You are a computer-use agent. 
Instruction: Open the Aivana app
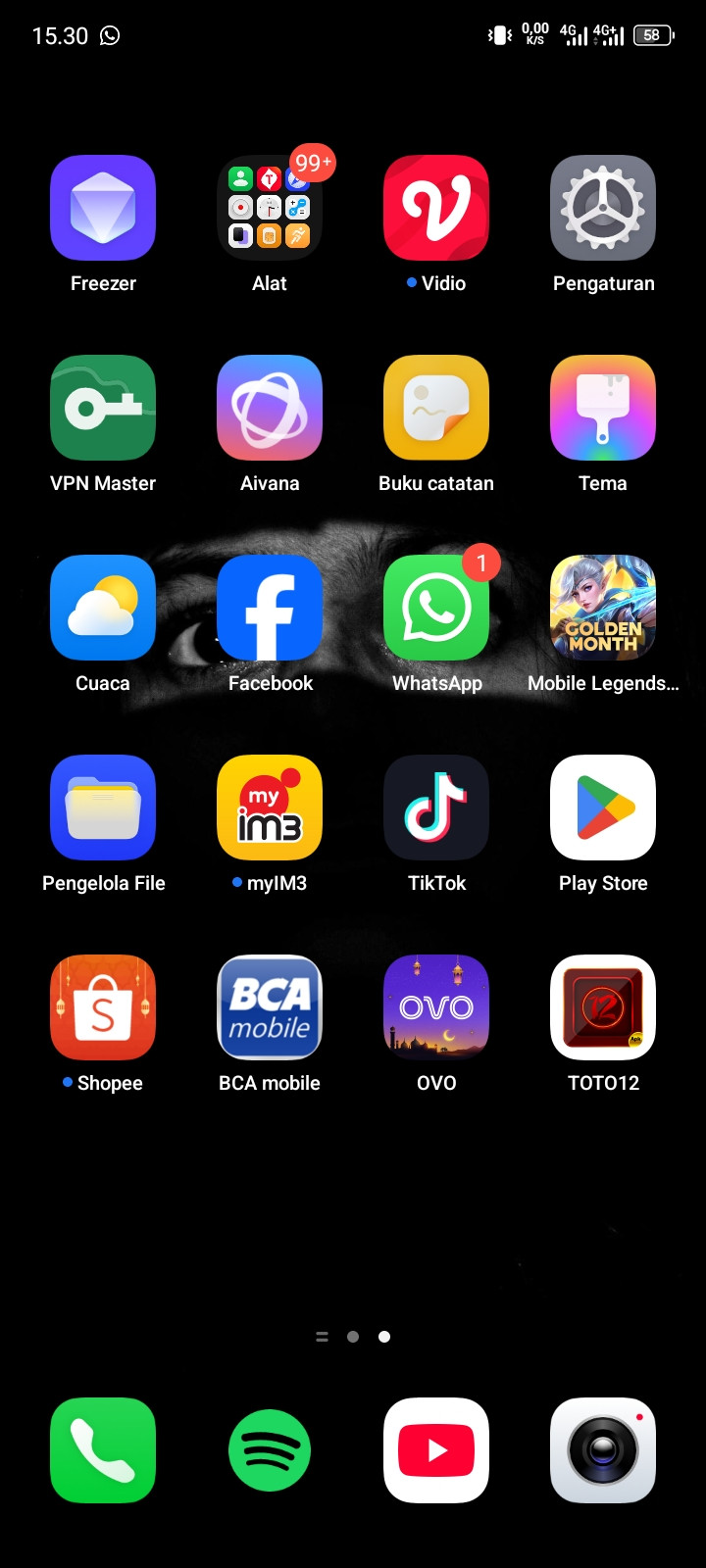tap(270, 408)
